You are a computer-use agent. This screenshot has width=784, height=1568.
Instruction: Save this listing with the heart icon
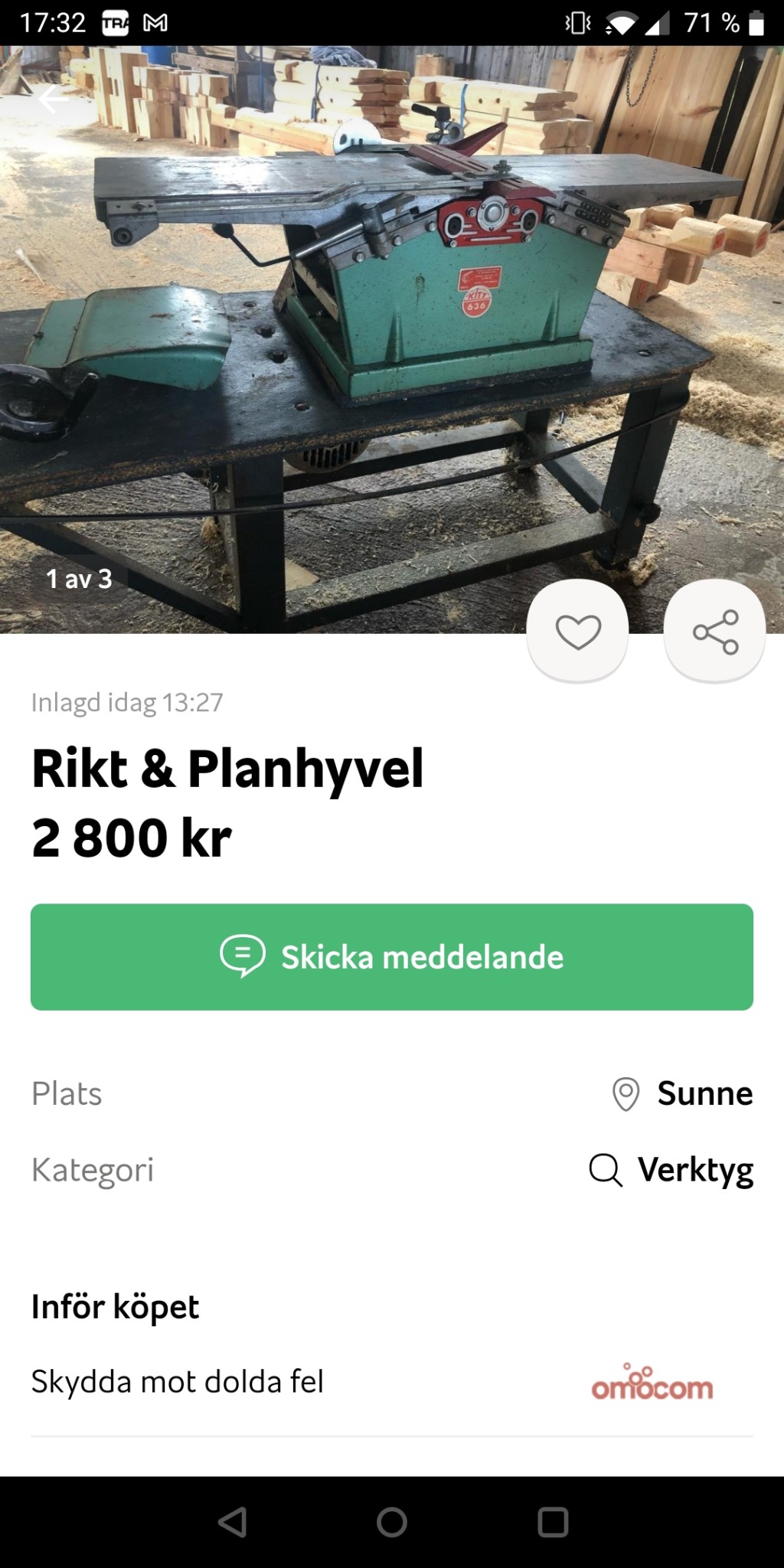578,631
